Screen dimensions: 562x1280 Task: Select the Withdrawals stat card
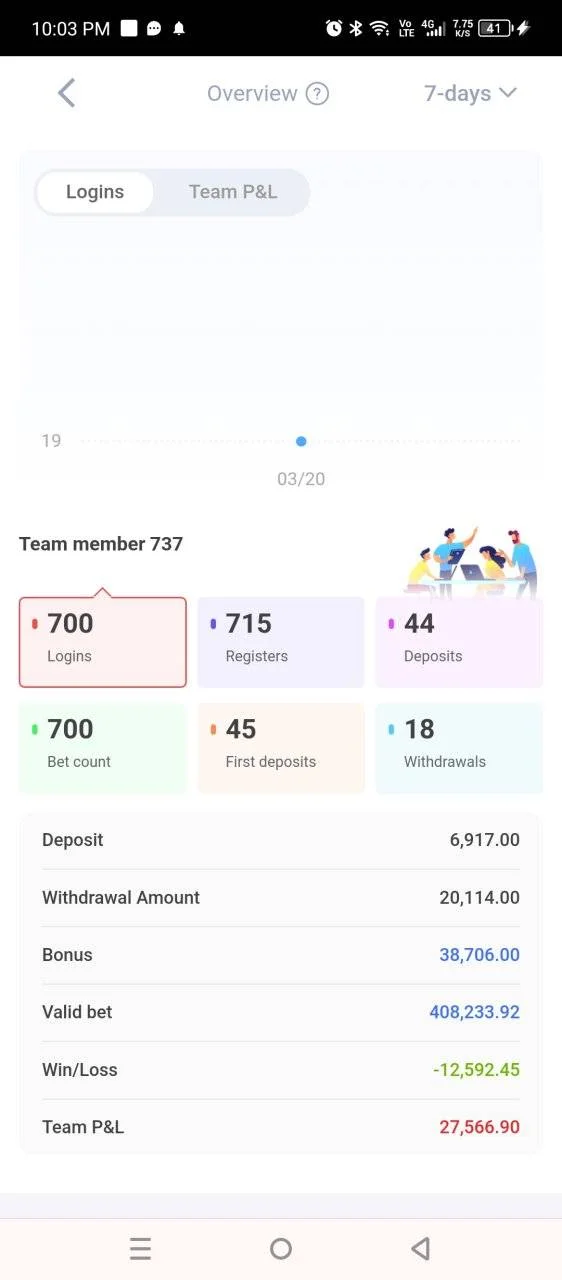459,748
